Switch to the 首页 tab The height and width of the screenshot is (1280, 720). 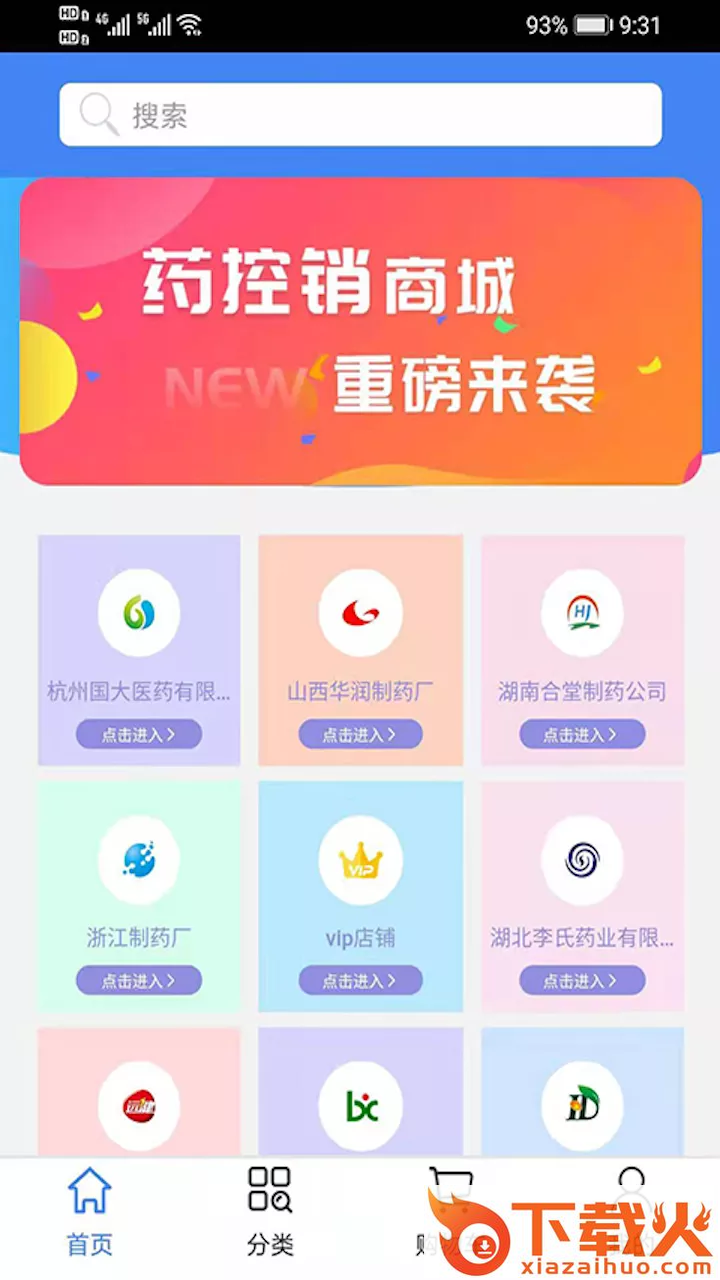click(x=90, y=1213)
